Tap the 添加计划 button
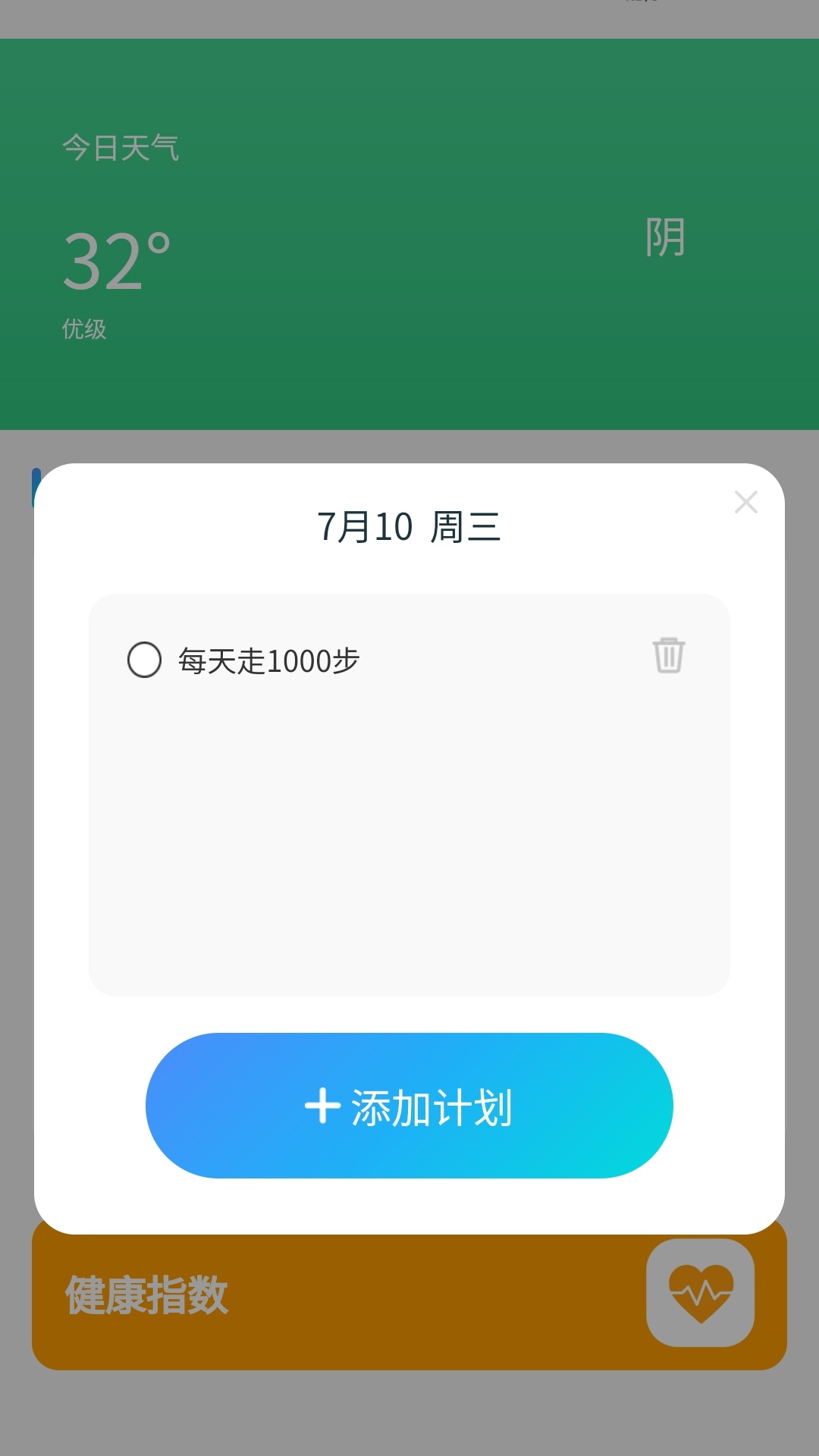This screenshot has height=1456, width=819. click(x=409, y=1106)
